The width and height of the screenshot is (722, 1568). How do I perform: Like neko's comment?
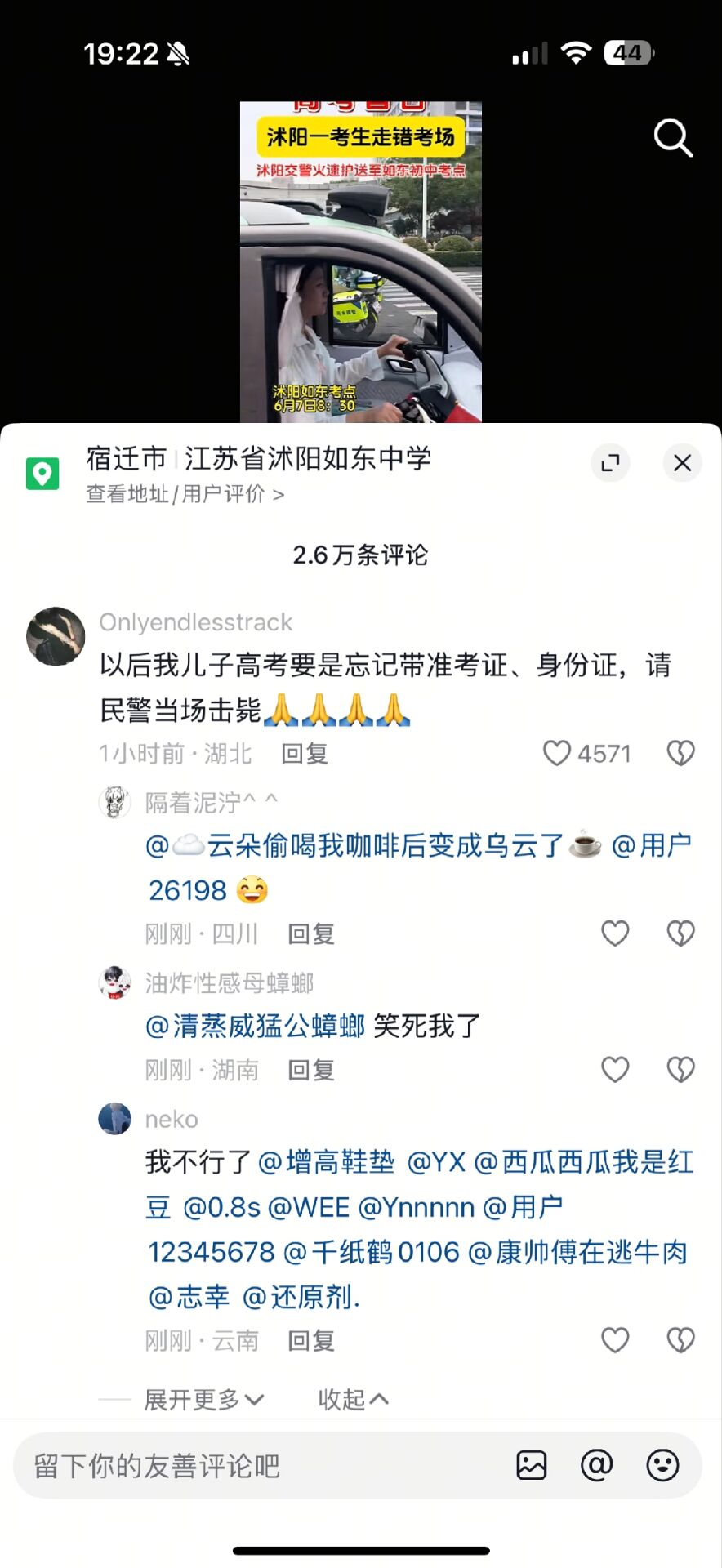[615, 1340]
